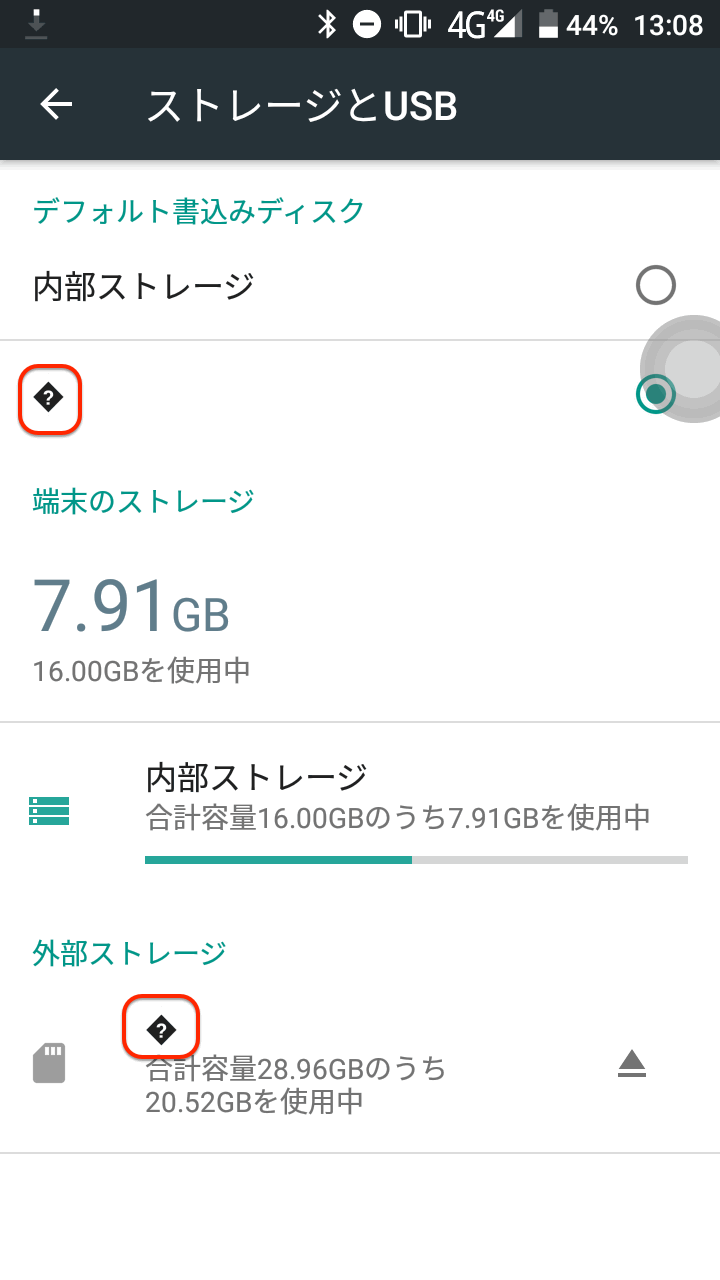
Task: Select the unnamed SD card radio option
Action: point(655,394)
